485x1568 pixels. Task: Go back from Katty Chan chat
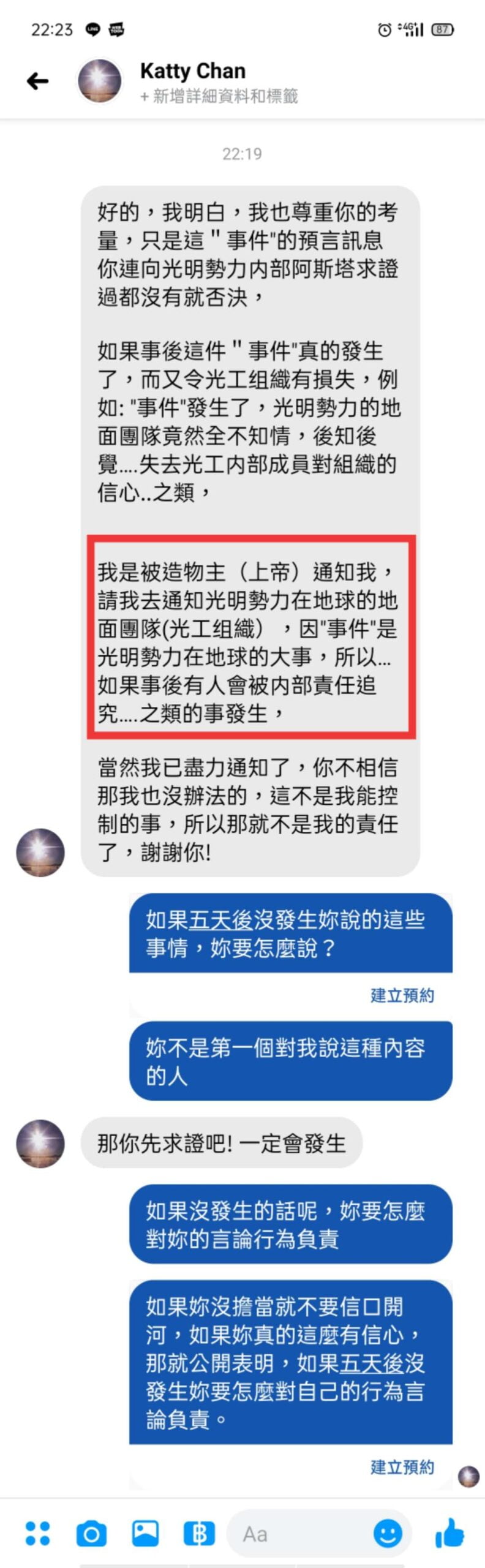[x=37, y=81]
